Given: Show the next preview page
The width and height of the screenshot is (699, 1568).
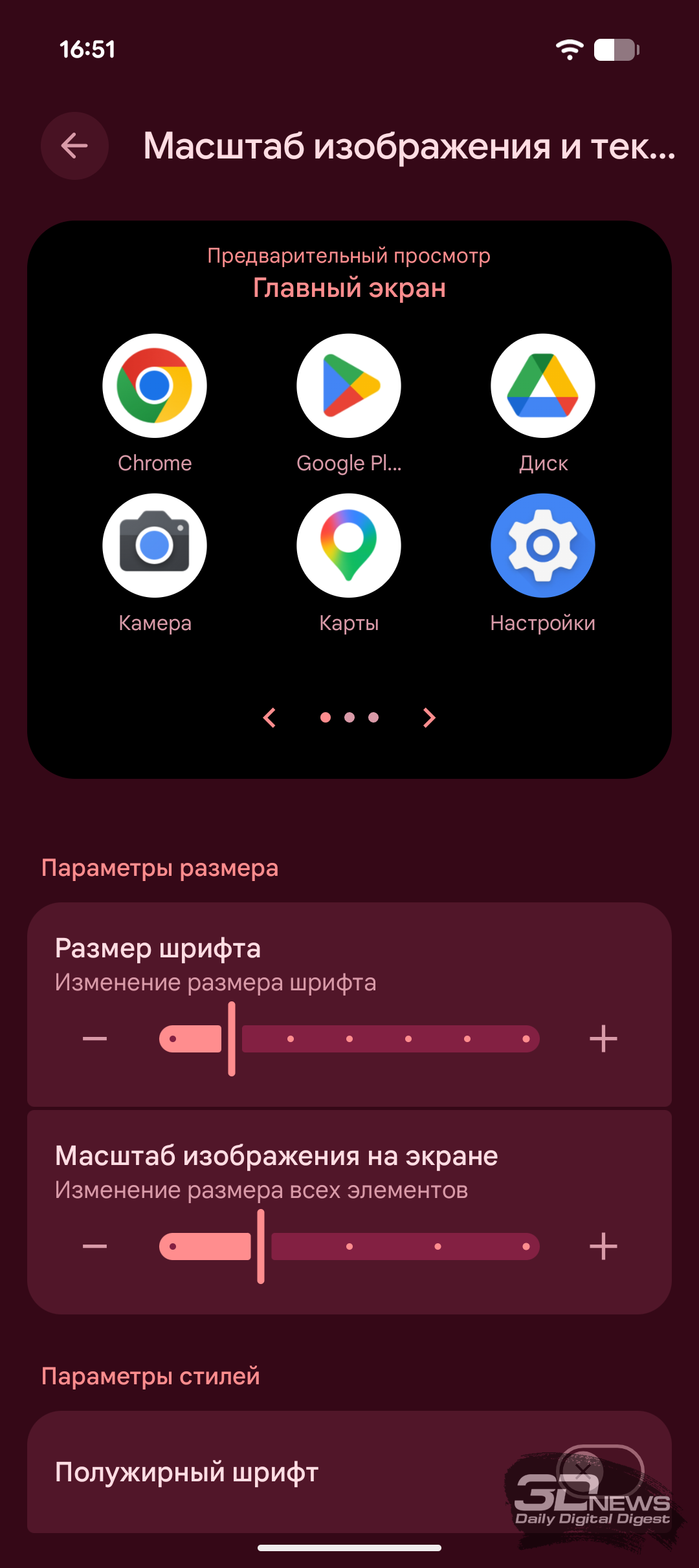Looking at the screenshot, I should point(428,717).
